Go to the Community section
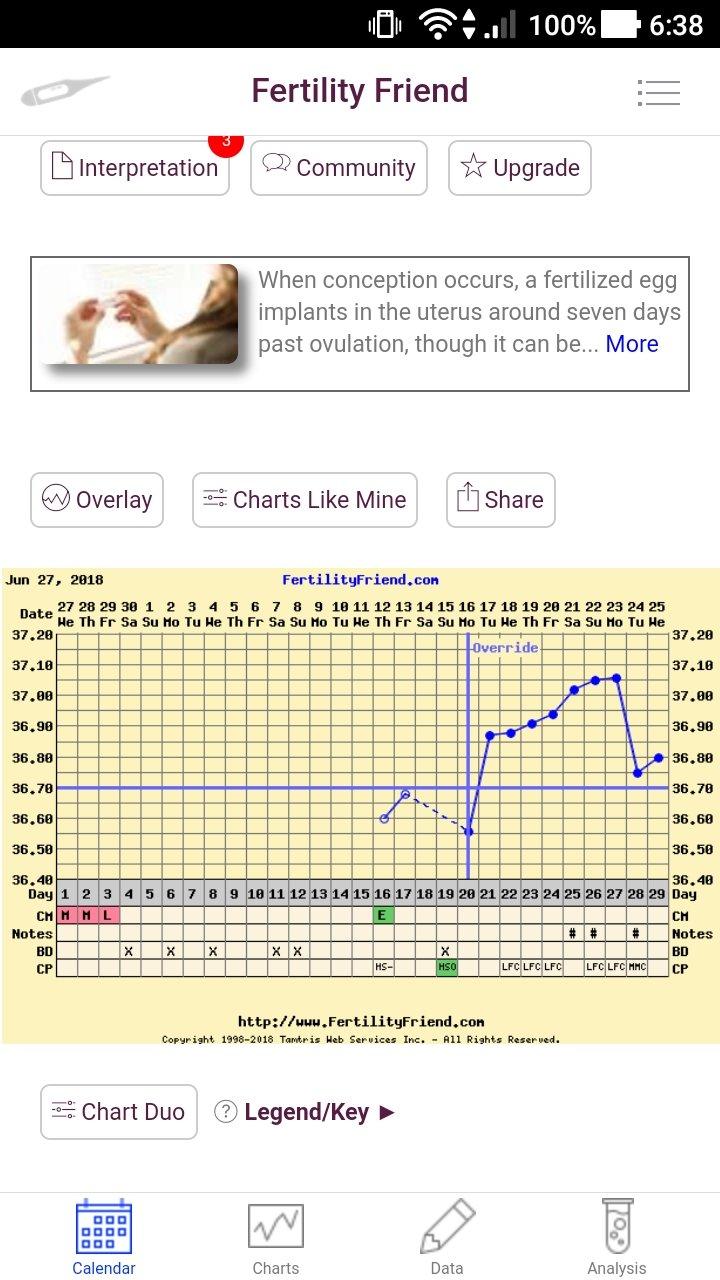This screenshot has height=1280, width=720. coord(339,168)
